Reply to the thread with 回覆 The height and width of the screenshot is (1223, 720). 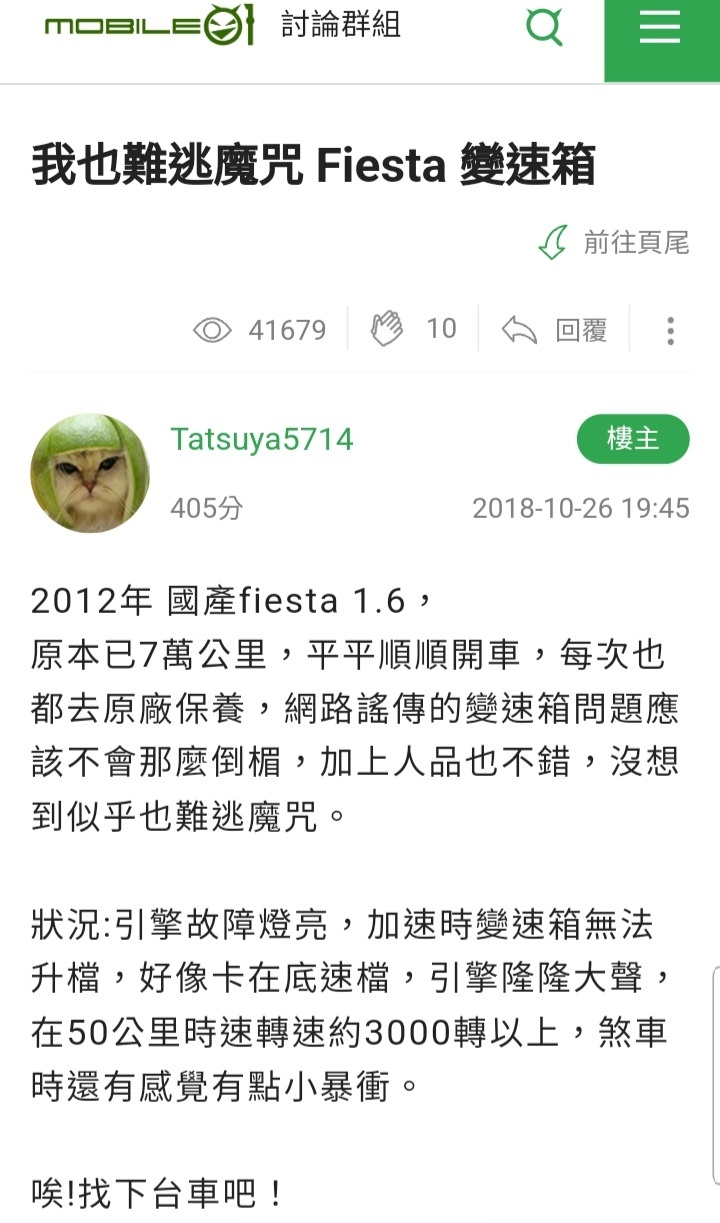tap(555, 330)
